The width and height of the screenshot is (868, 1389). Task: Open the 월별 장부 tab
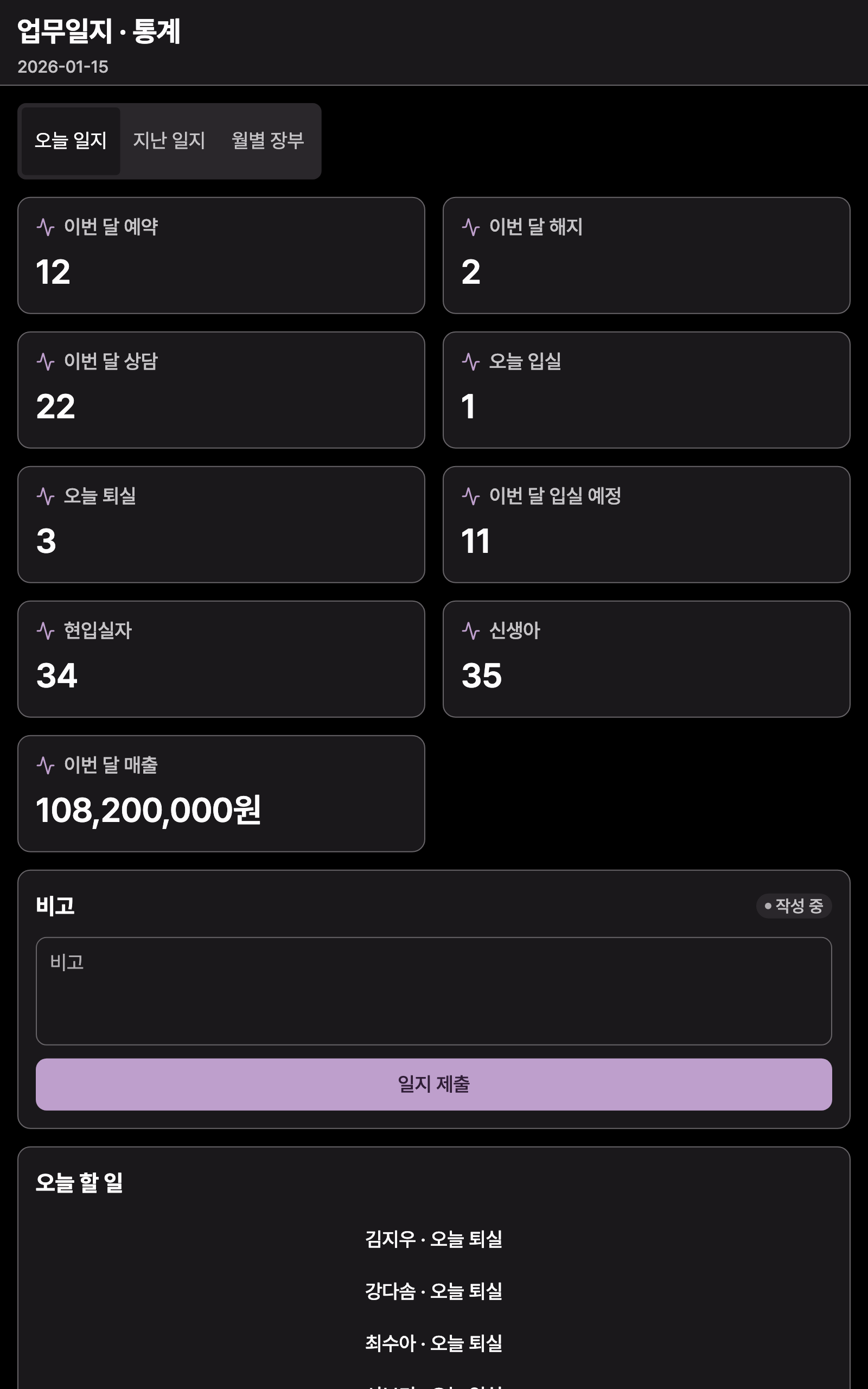(267, 141)
